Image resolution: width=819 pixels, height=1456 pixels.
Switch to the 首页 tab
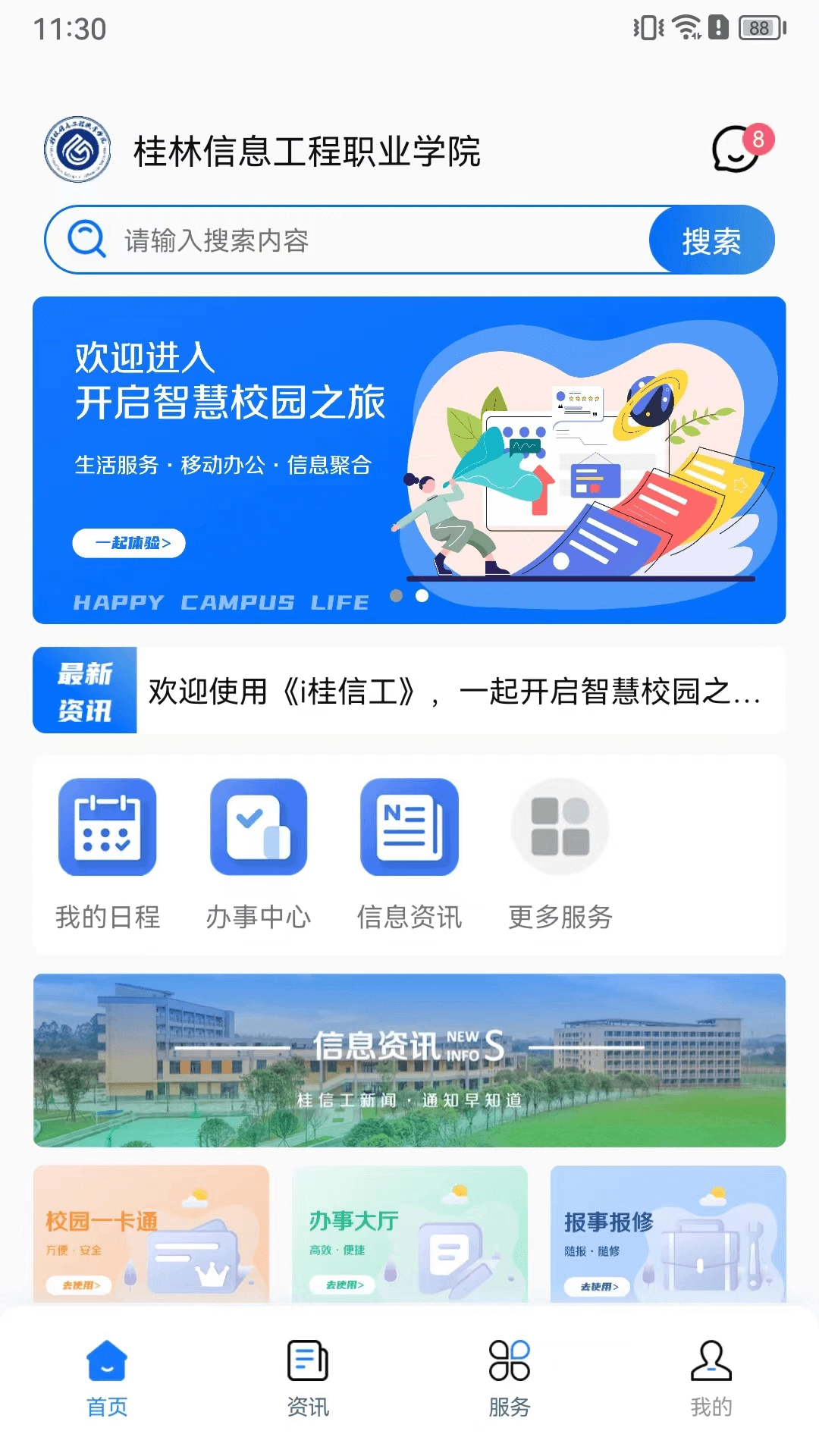click(x=105, y=1380)
